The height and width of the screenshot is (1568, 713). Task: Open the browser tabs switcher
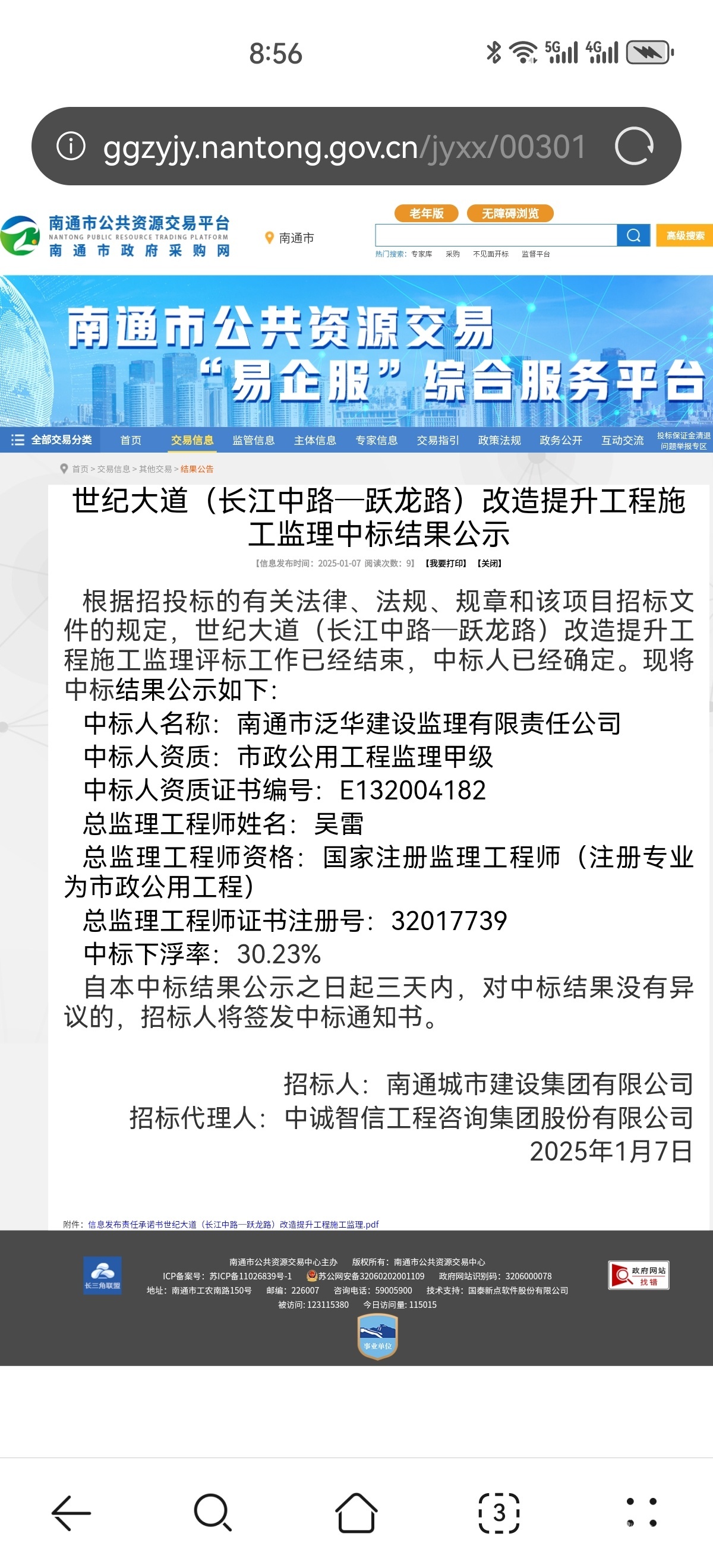click(499, 1513)
